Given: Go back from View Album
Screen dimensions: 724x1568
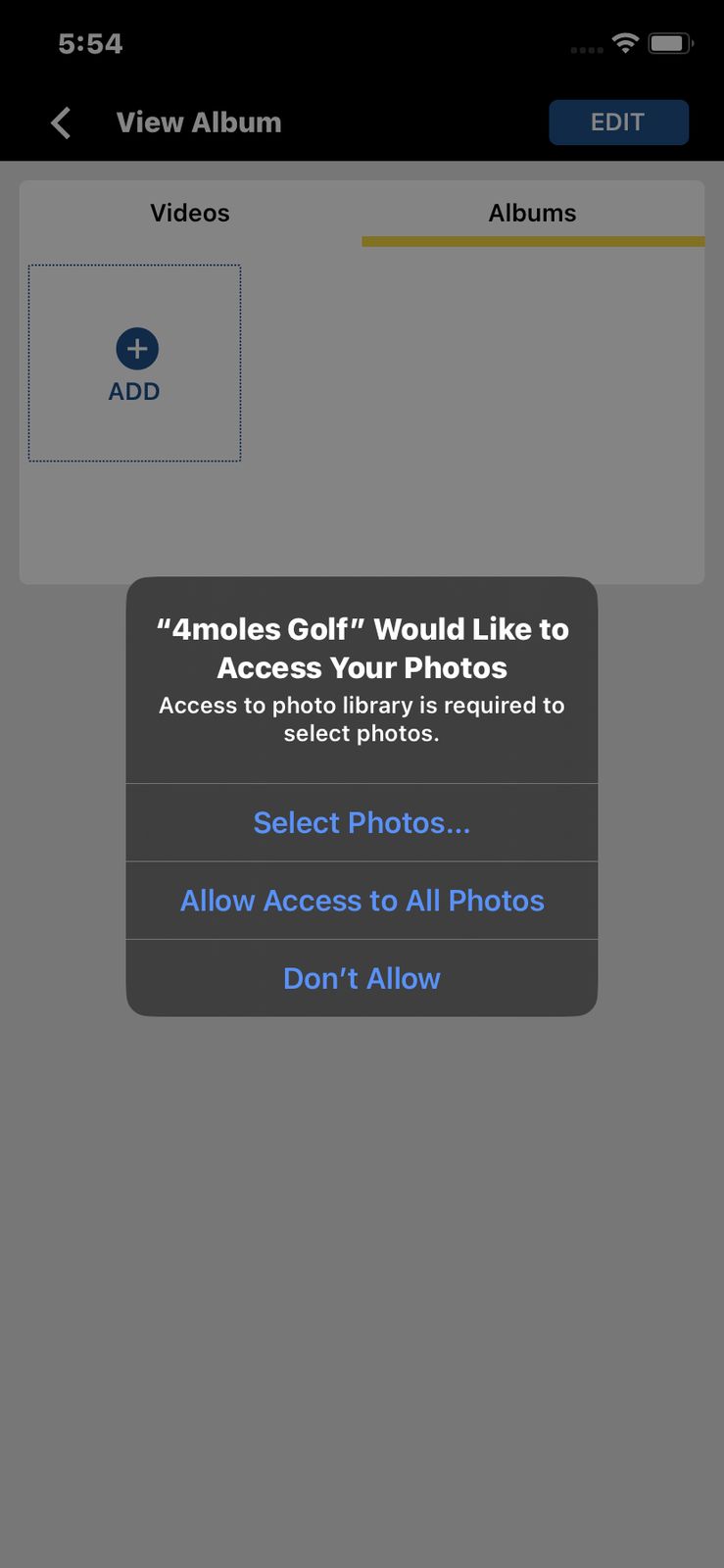Looking at the screenshot, I should pyautogui.click(x=61, y=122).
